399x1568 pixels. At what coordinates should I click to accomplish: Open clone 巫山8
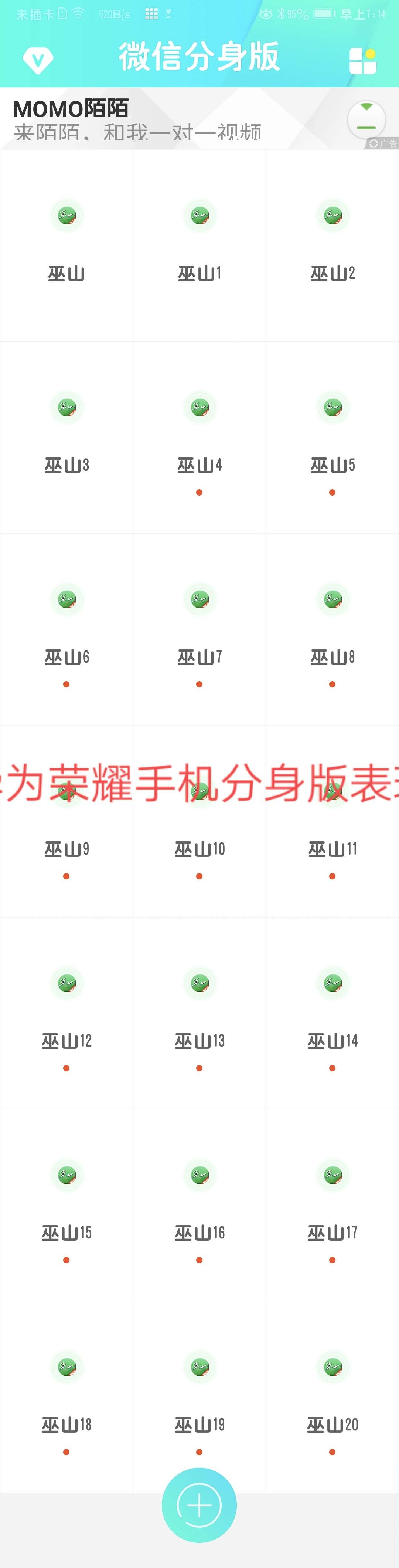[x=332, y=627]
